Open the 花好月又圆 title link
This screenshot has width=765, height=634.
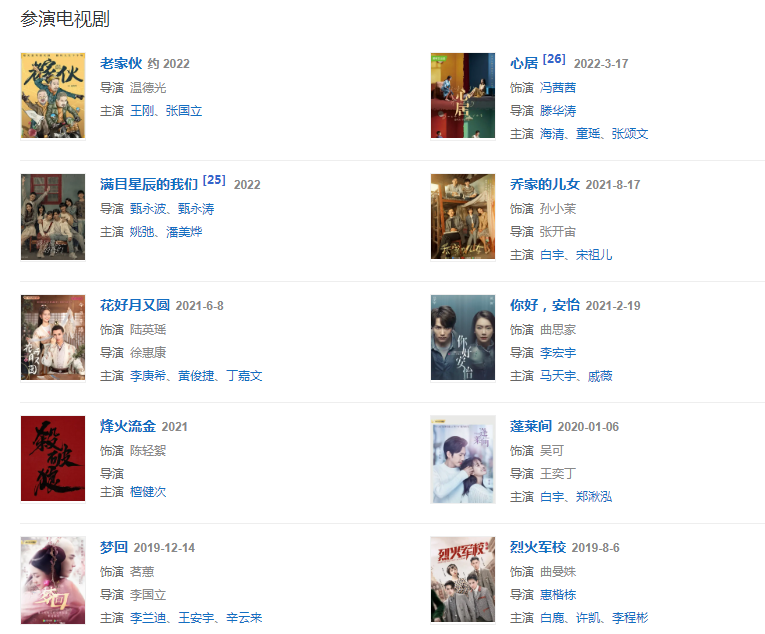[x=134, y=305]
